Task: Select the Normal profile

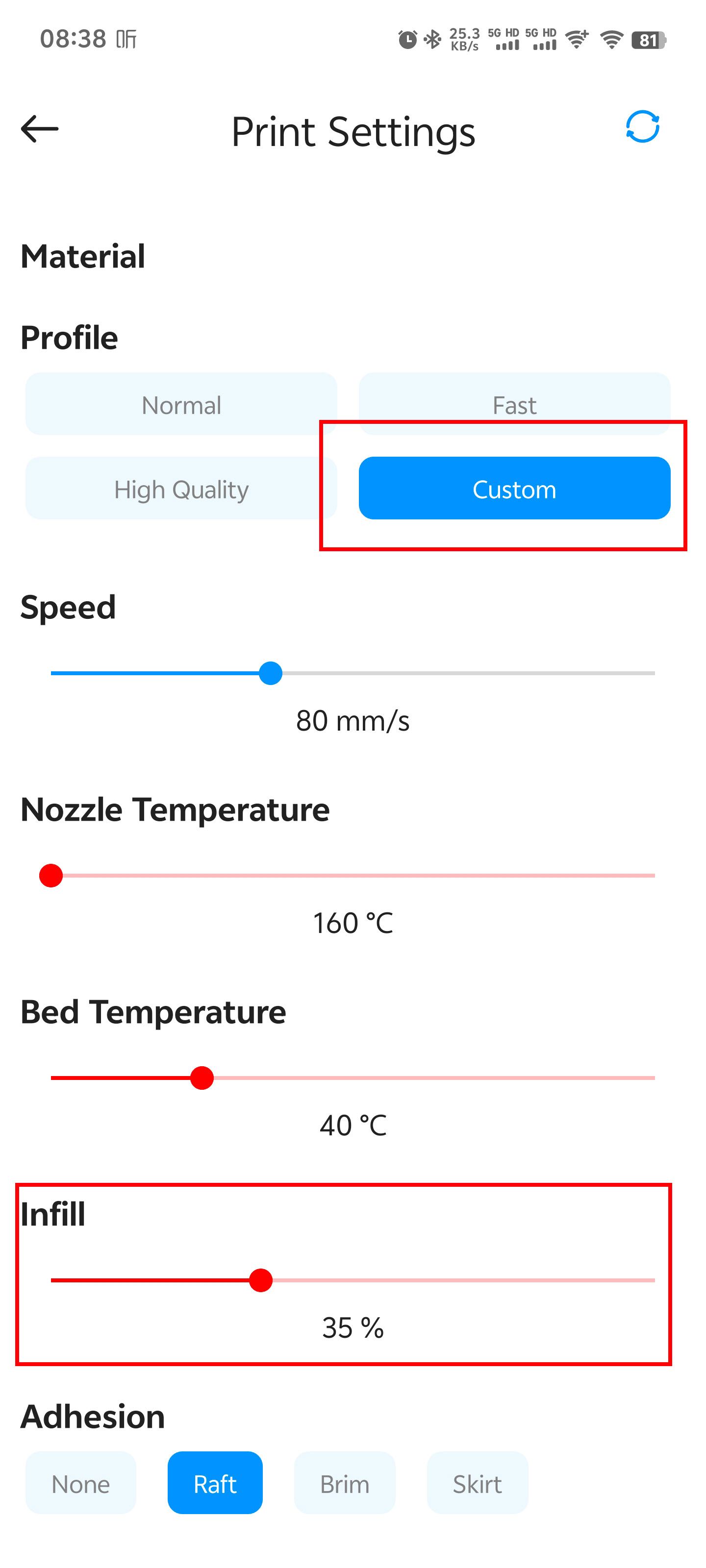Action: click(181, 404)
